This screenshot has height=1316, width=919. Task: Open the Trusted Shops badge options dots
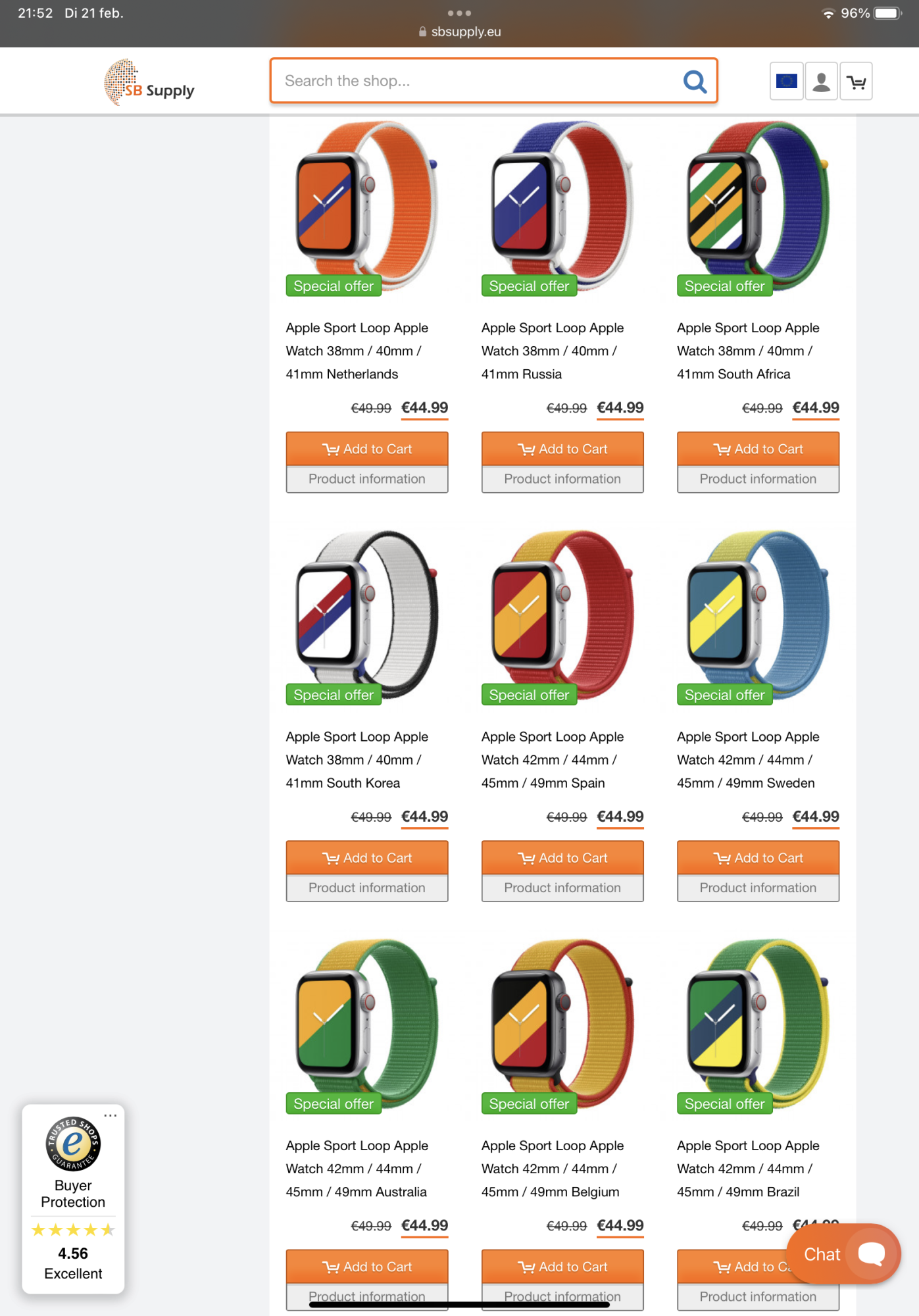[x=111, y=1115]
